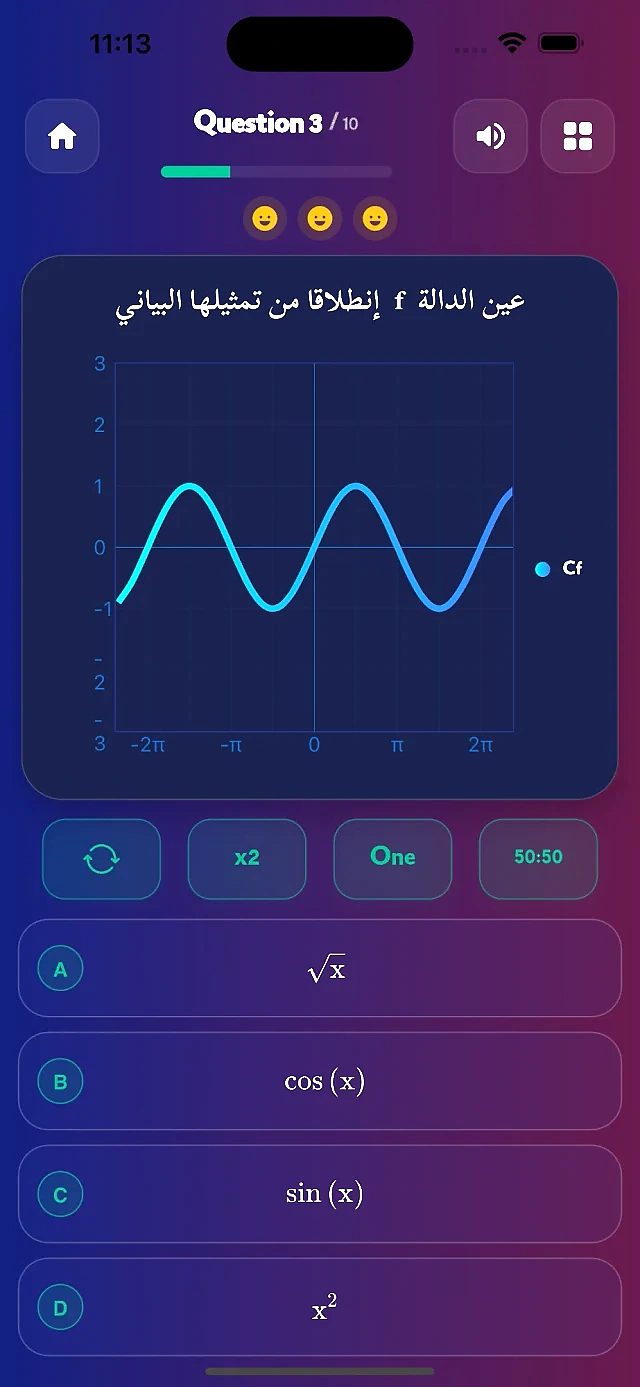The image size is (640, 1387).
Task: Choose answer B cos(x)
Action: 320,1081
